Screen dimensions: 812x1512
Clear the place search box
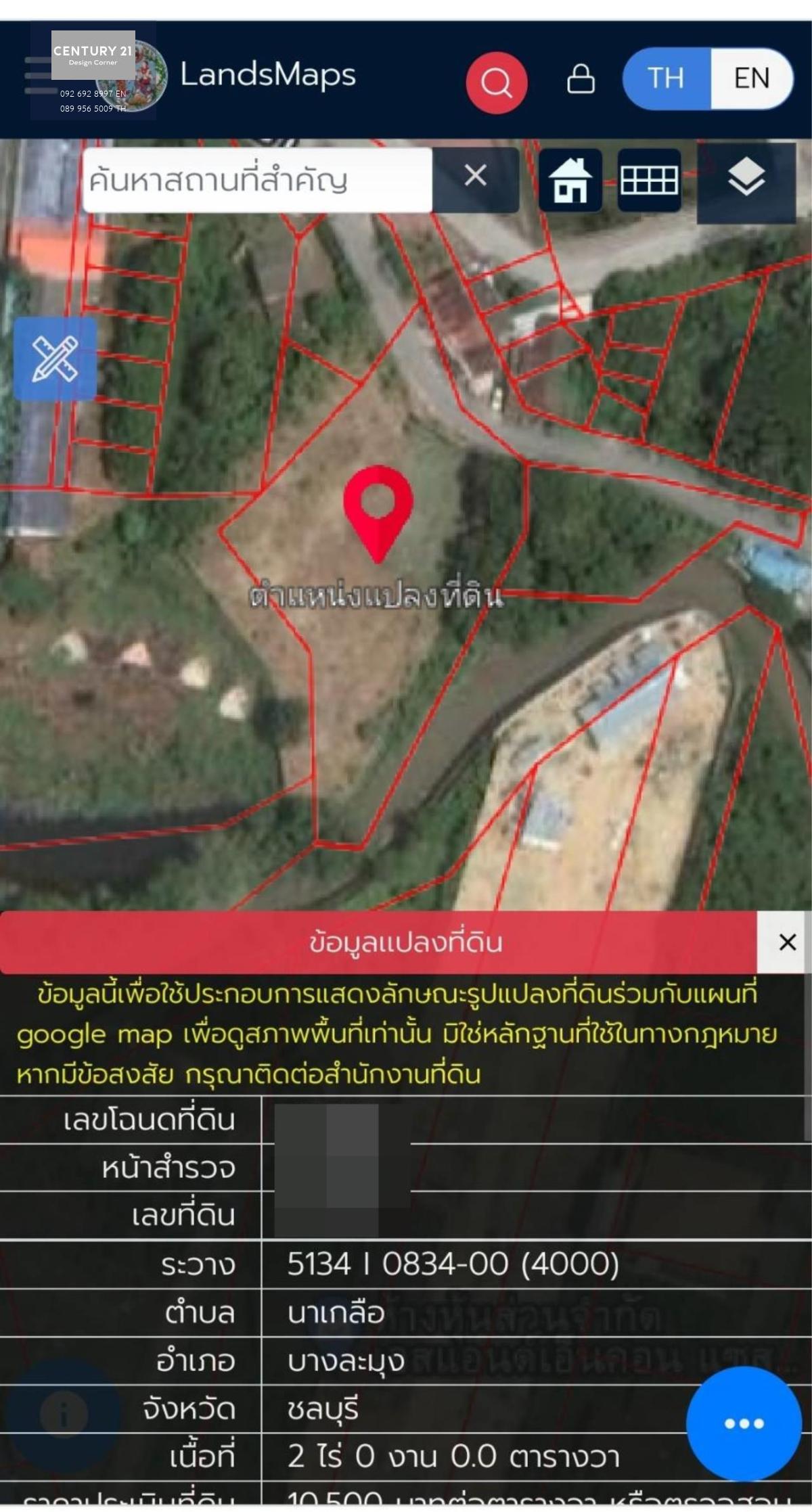[476, 176]
